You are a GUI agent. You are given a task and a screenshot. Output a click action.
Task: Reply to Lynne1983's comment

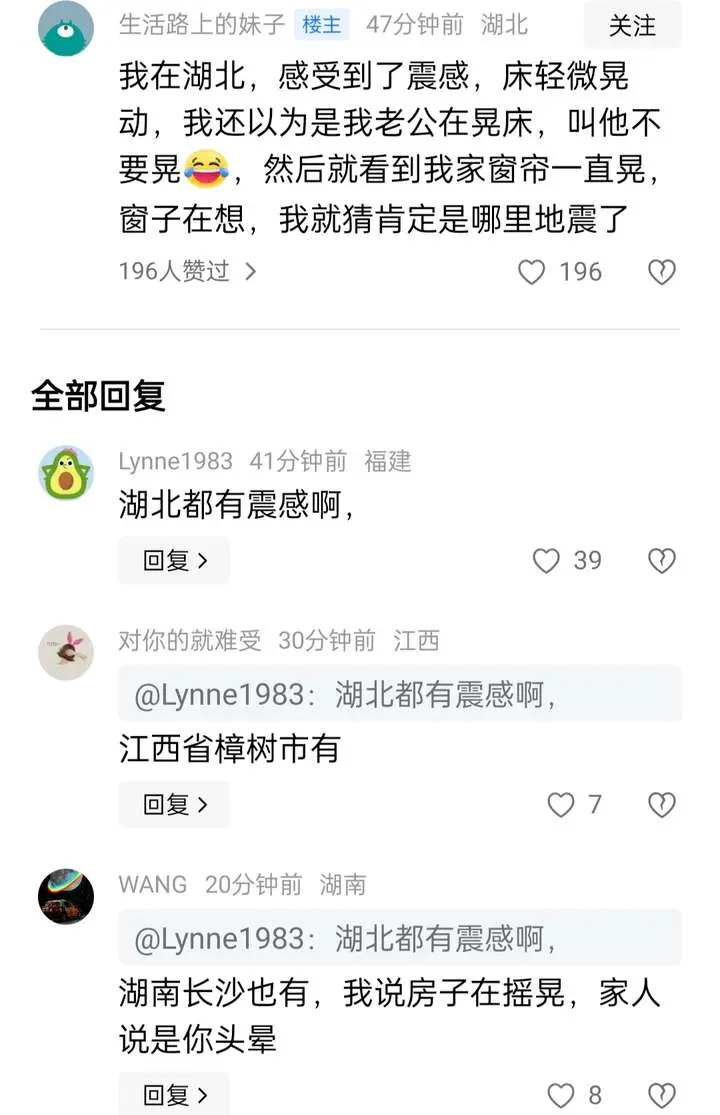tap(174, 561)
